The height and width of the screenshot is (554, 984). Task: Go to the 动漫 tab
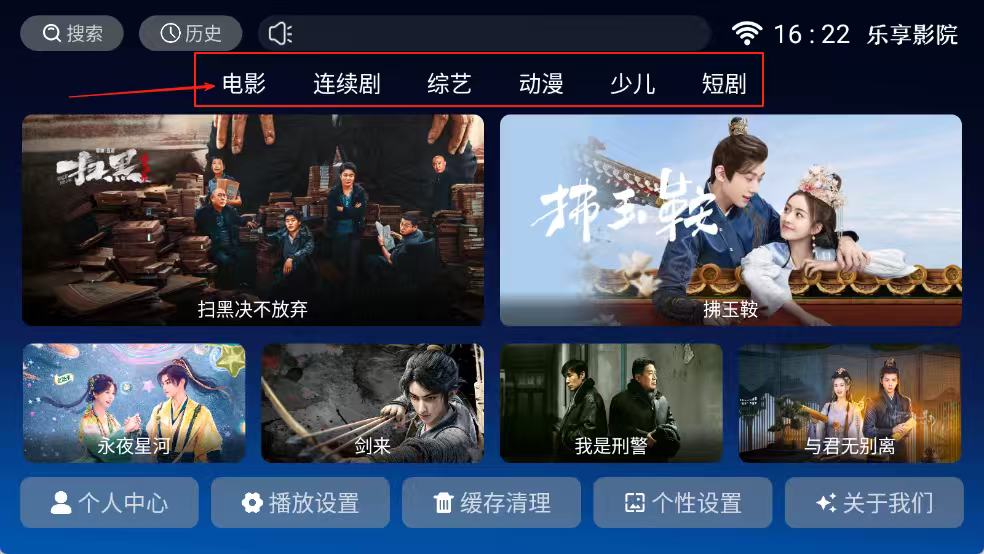pyautogui.click(x=541, y=83)
